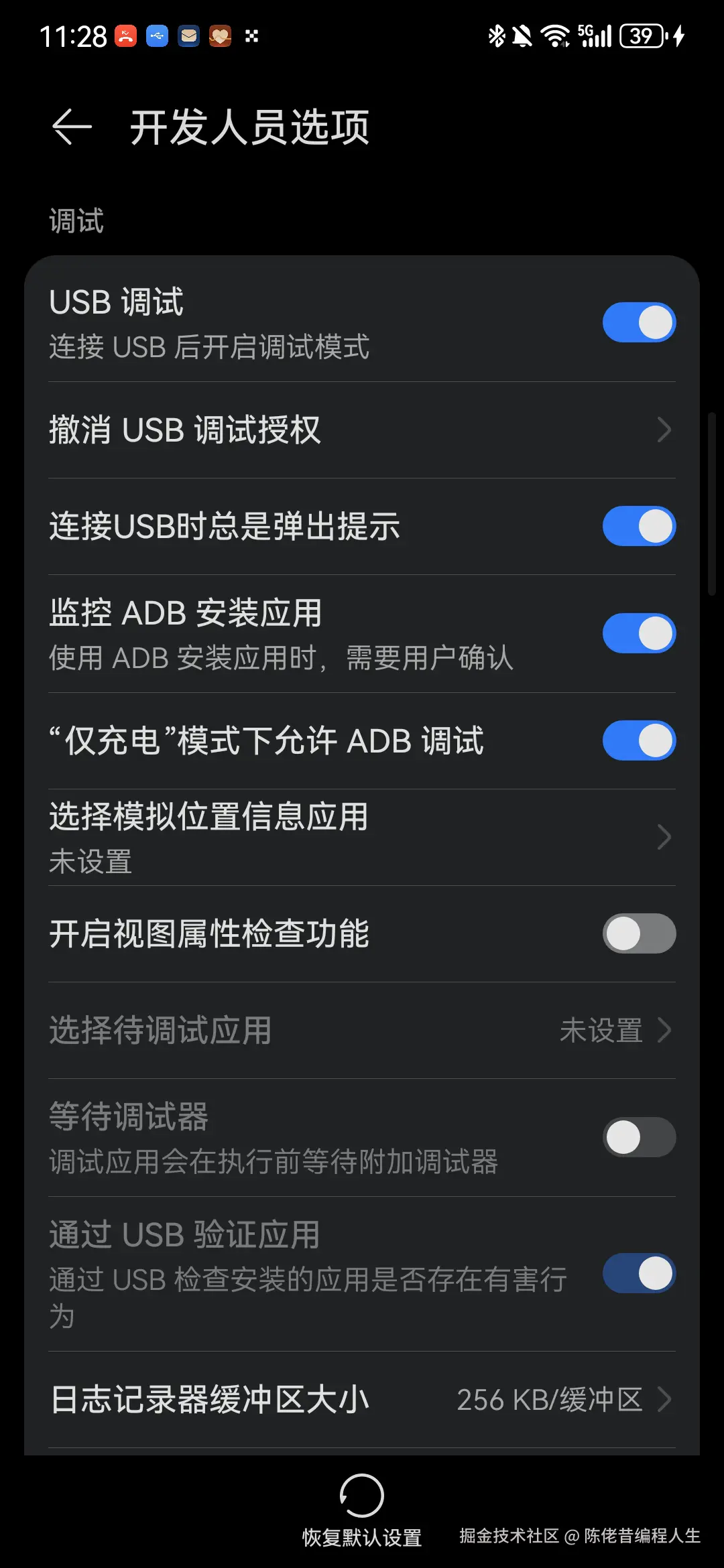Enable 开启视图属性检查功能
Image resolution: width=724 pixels, height=1568 pixels.
(x=638, y=933)
